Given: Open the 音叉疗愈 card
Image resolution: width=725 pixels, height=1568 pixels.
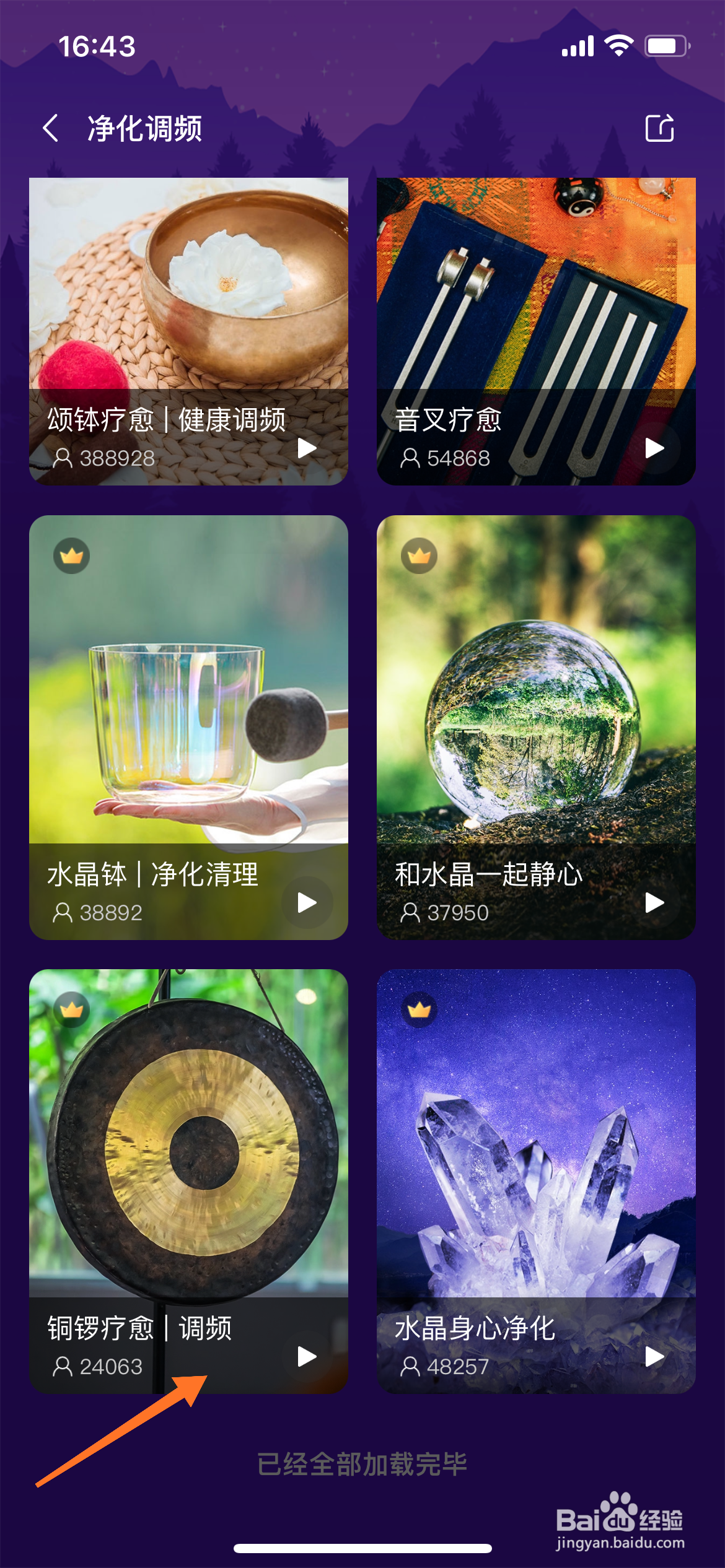Looking at the screenshot, I should (536, 331).
